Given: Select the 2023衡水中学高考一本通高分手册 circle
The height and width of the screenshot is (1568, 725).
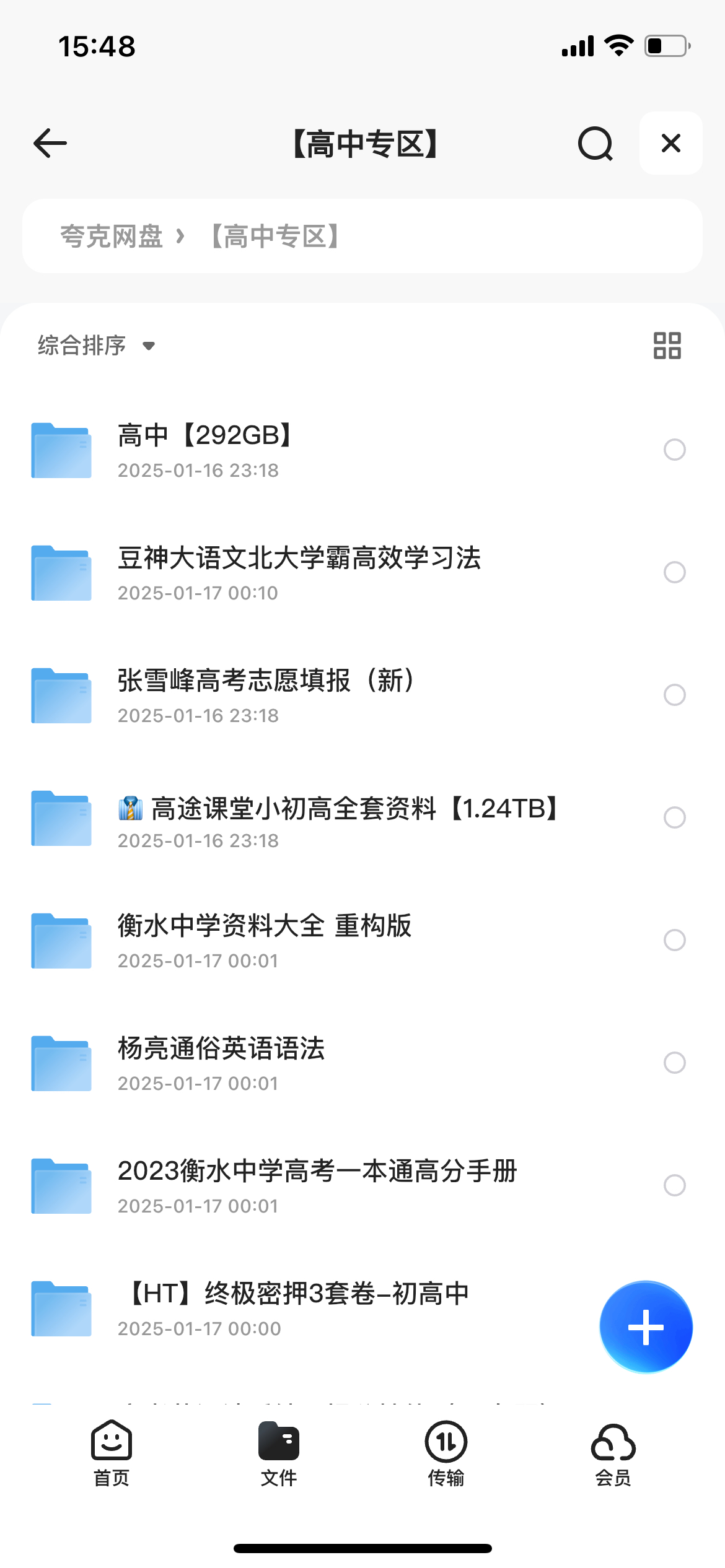Looking at the screenshot, I should pyautogui.click(x=675, y=1185).
